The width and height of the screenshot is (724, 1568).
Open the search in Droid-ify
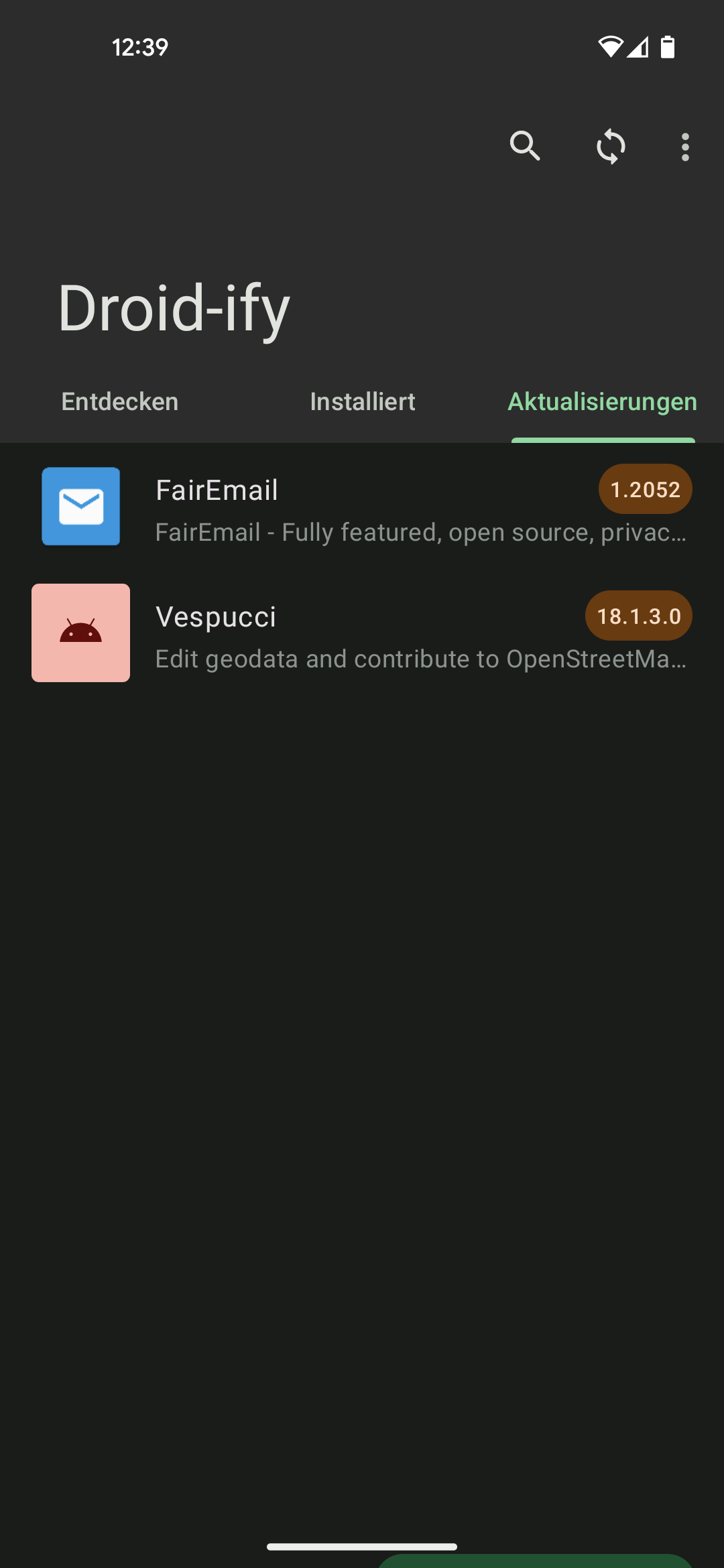coord(526,147)
